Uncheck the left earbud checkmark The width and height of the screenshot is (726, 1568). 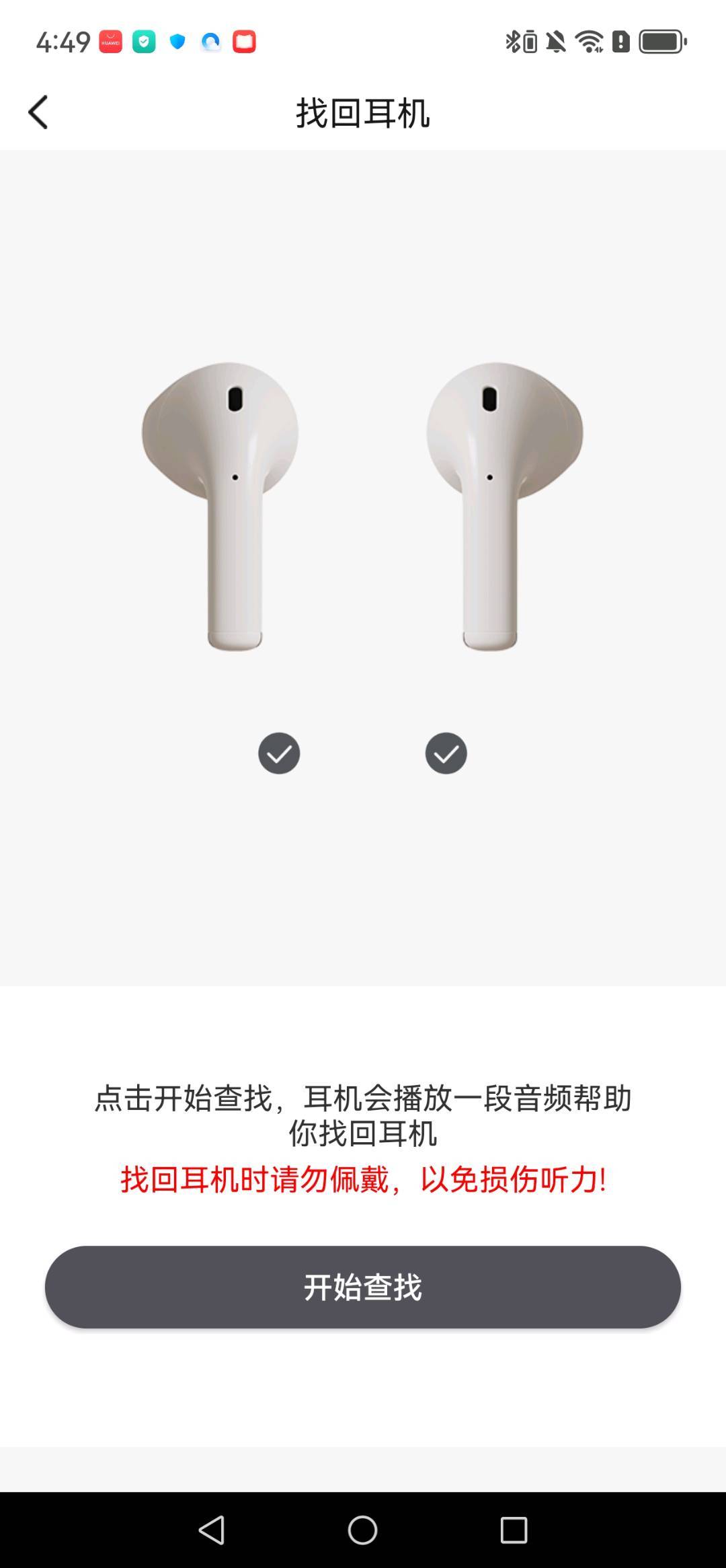point(279,753)
